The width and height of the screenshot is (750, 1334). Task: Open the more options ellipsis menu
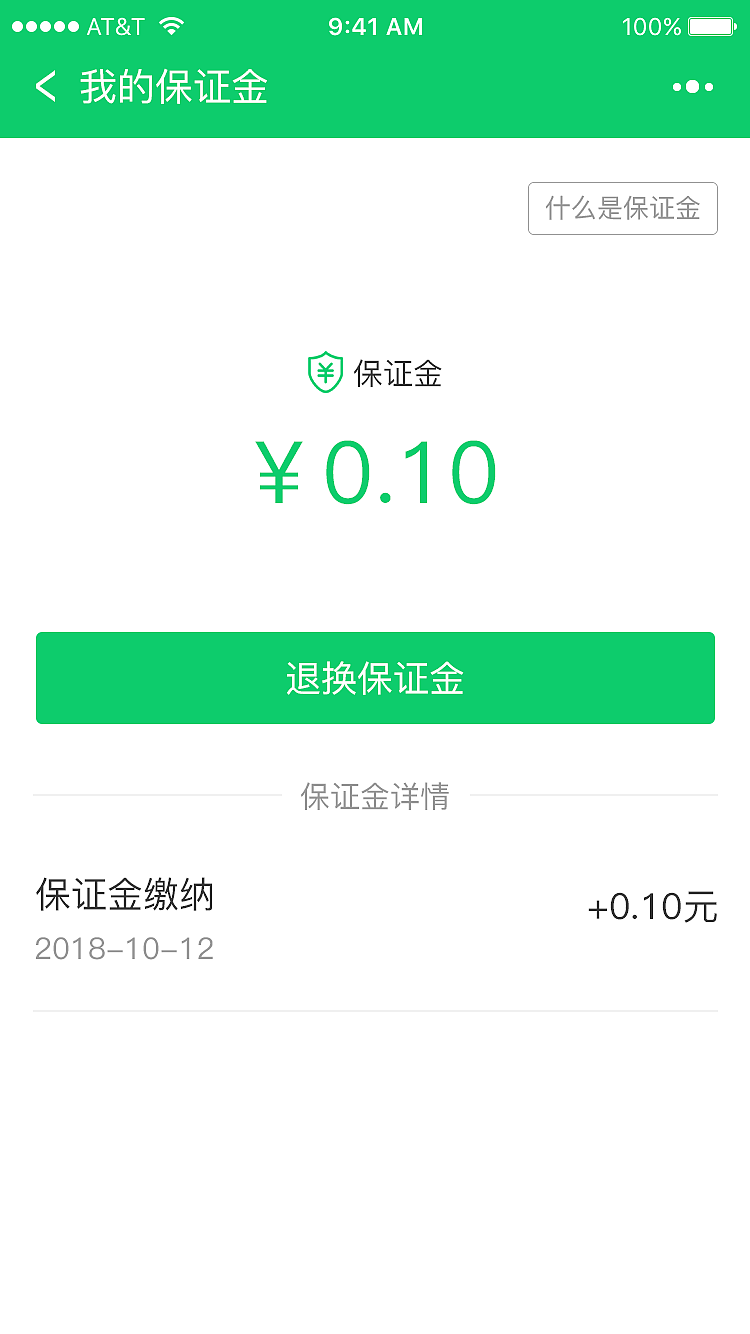[x=692, y=88]
